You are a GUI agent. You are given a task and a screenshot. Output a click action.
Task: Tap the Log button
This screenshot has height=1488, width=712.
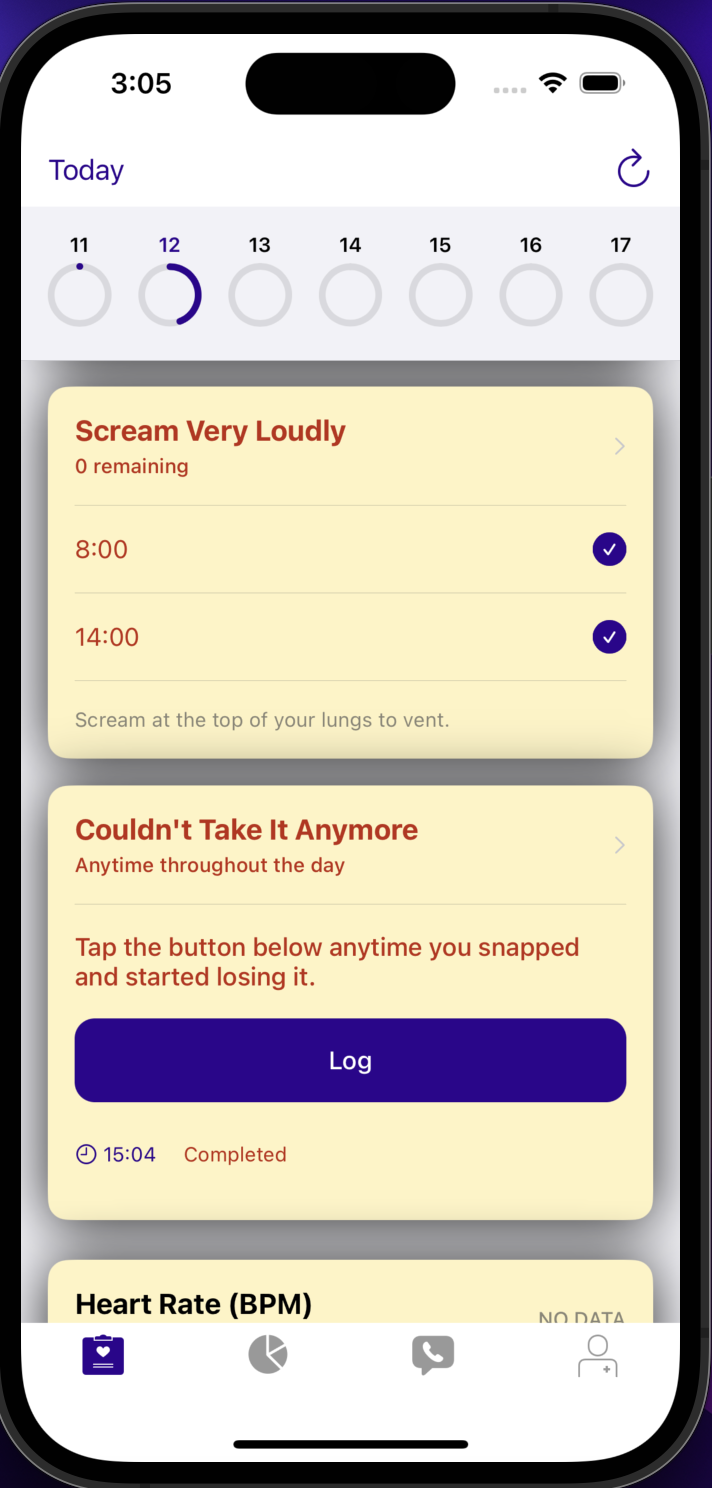tap(350, 1060)
